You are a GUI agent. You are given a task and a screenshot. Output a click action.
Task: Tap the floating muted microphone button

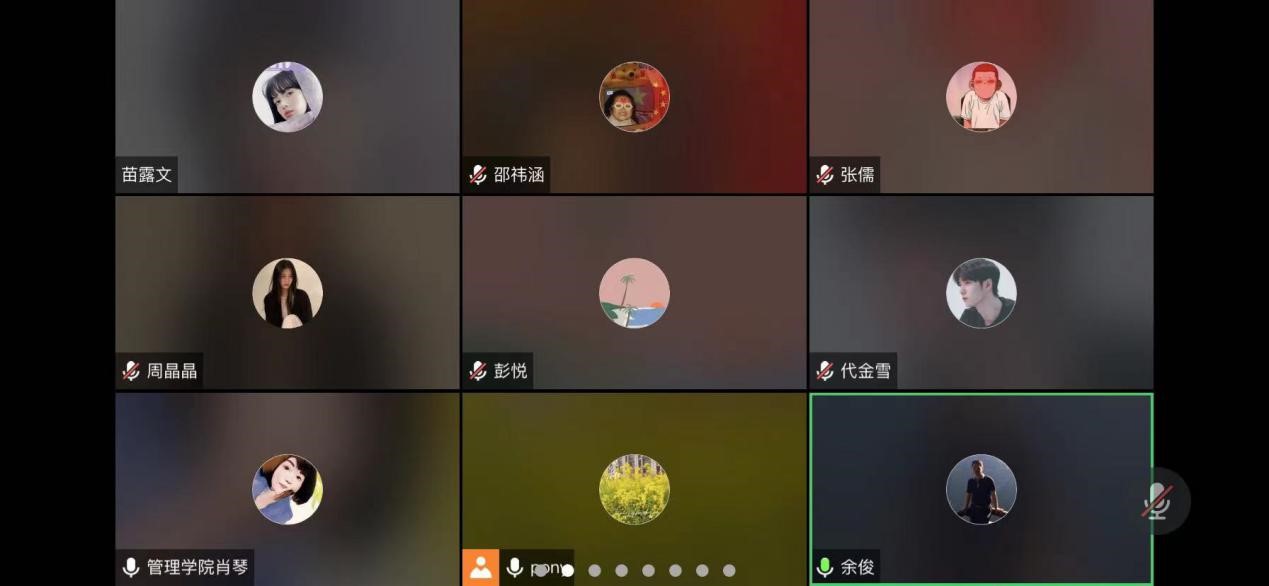pos(1157,500)
